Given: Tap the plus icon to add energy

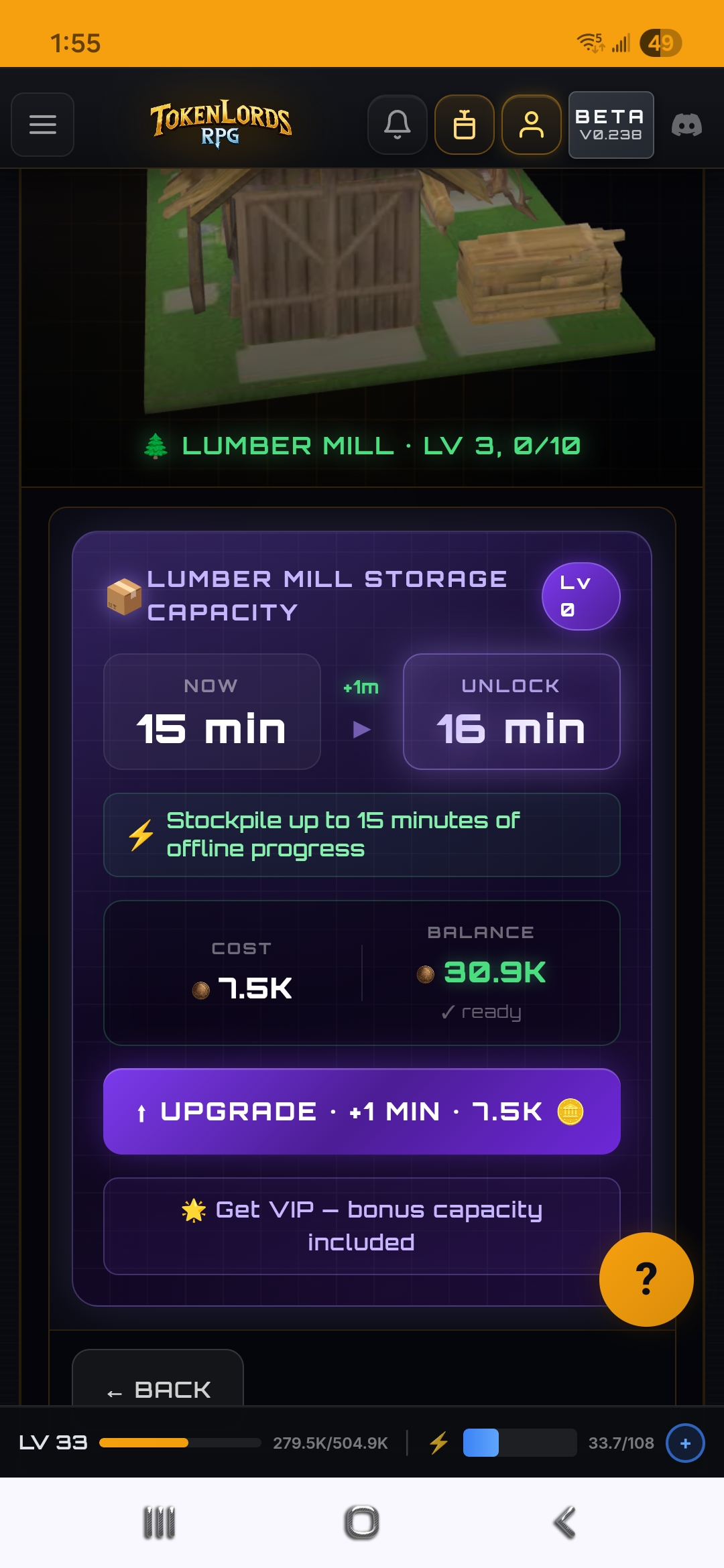Looking at the screenshot, I should point(685,1443).
